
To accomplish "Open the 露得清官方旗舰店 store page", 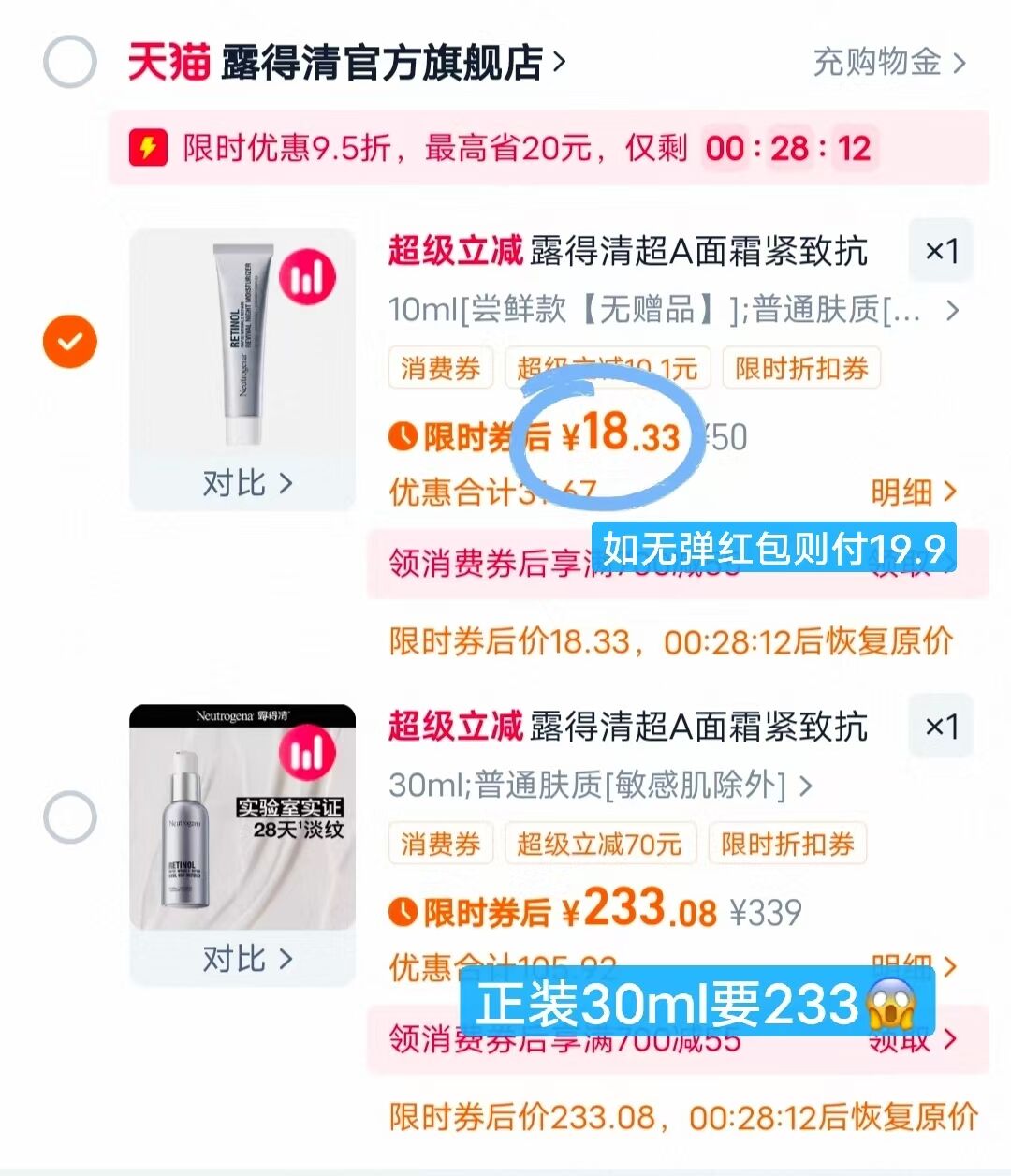I will pos(393,63).
